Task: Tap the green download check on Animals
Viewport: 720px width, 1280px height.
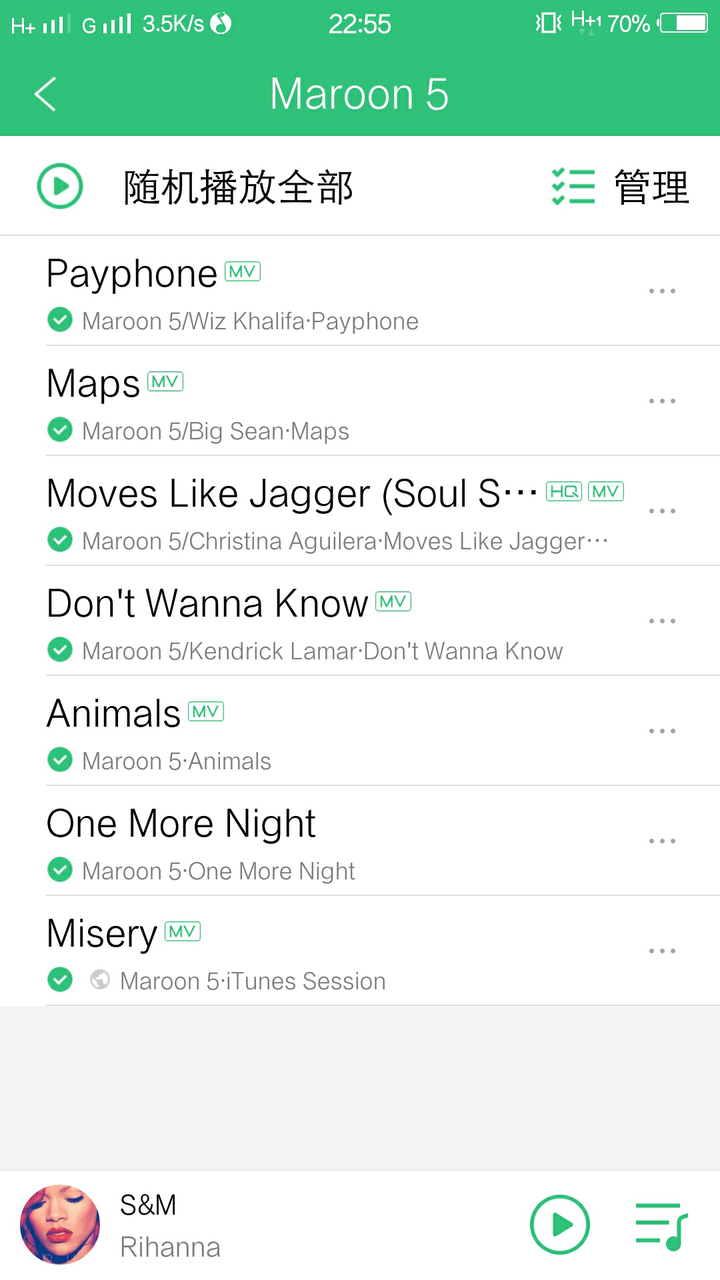Action: pyautogui.click(x=60, y=760)
